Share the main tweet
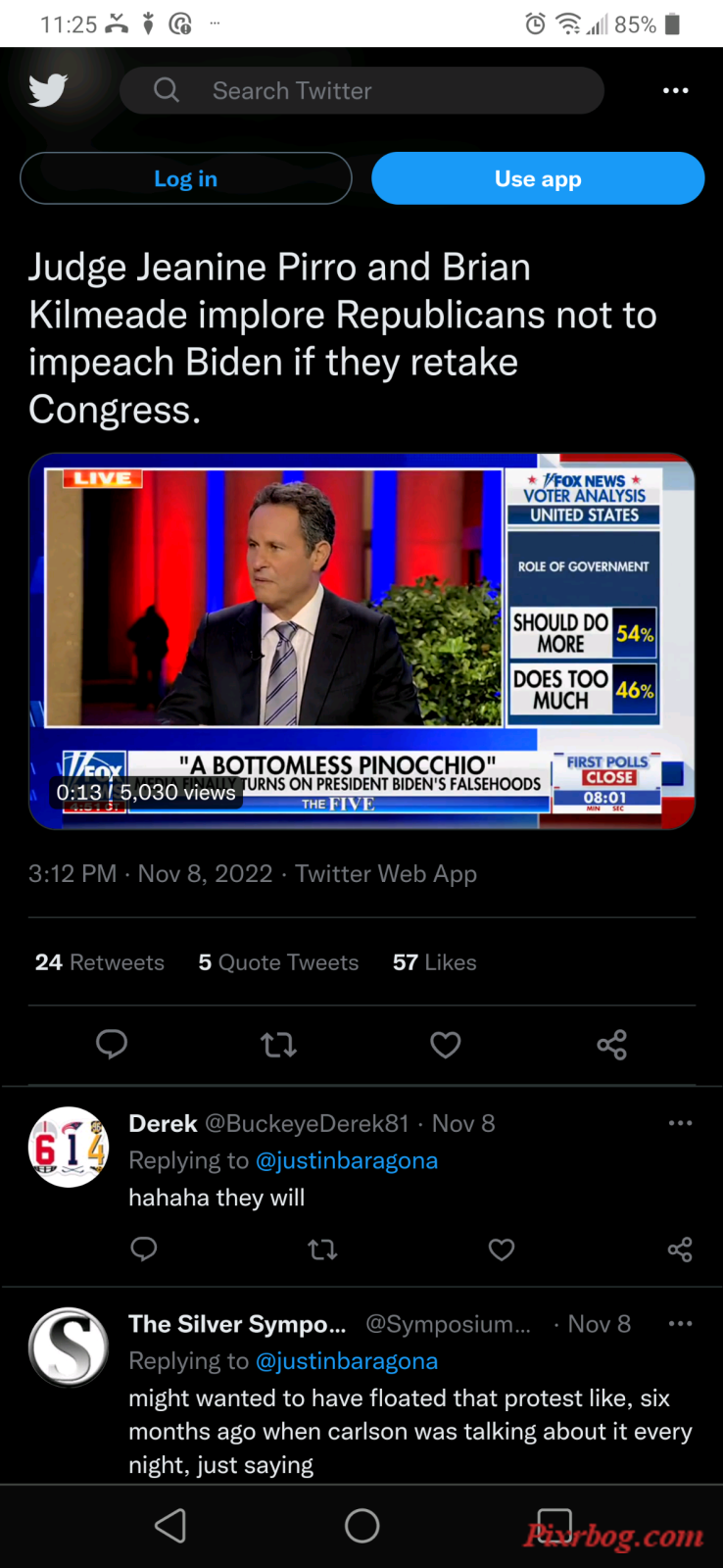The image size is (723, 1568). pos(612,1045)
